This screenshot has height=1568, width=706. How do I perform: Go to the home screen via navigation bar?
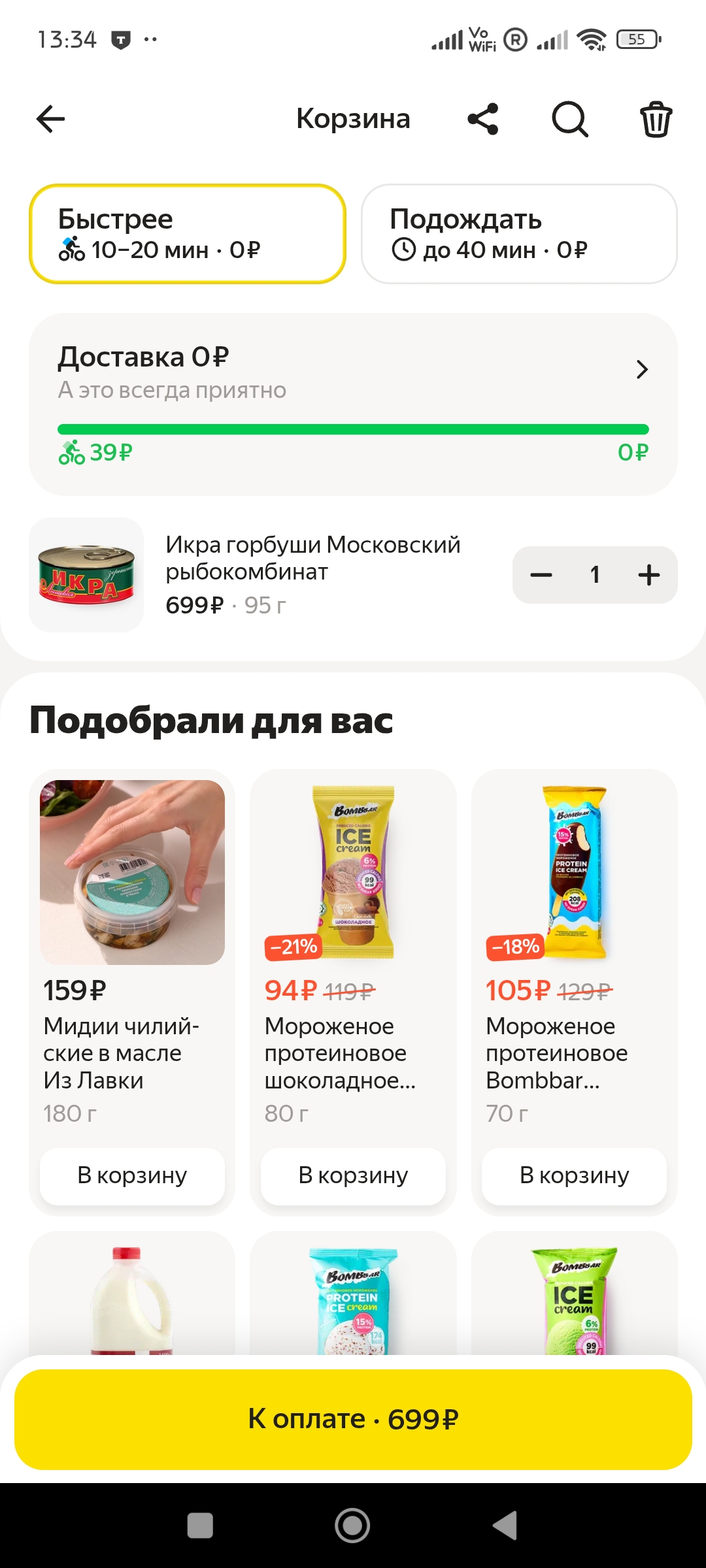[x=352, y=1526]
